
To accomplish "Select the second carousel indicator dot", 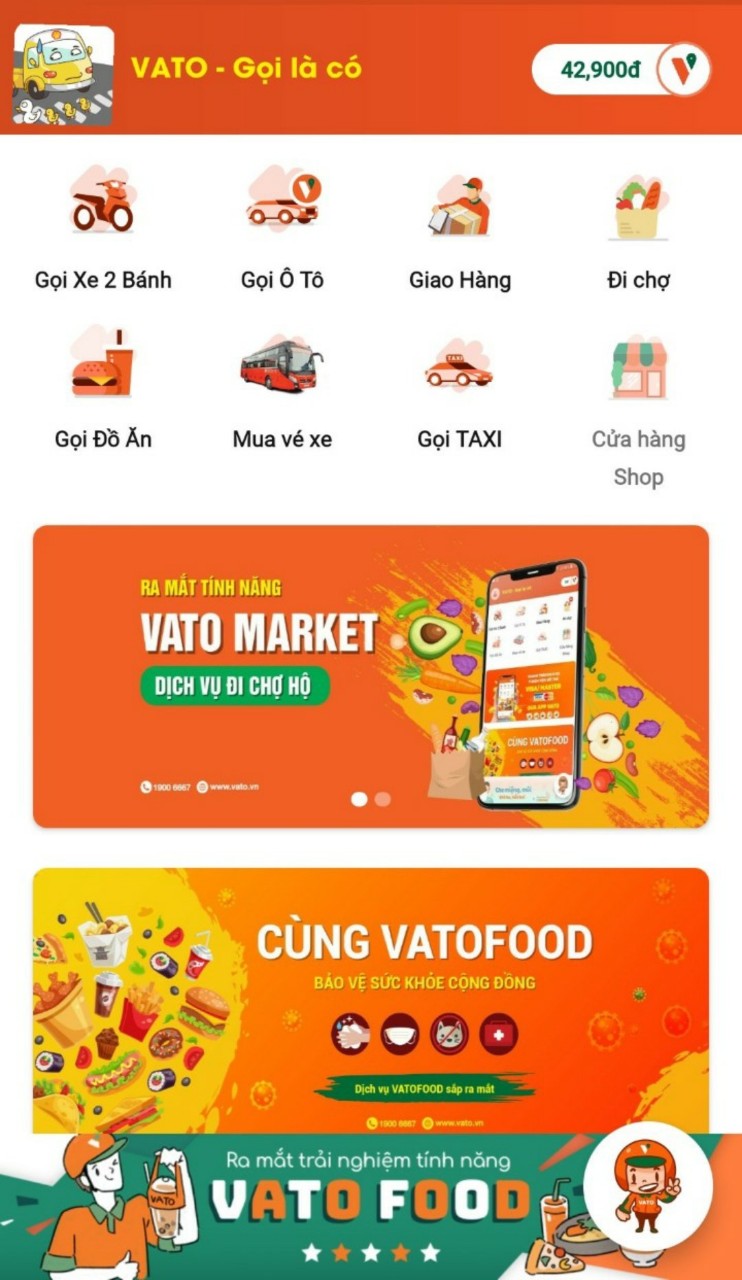I will coord(383,800).
